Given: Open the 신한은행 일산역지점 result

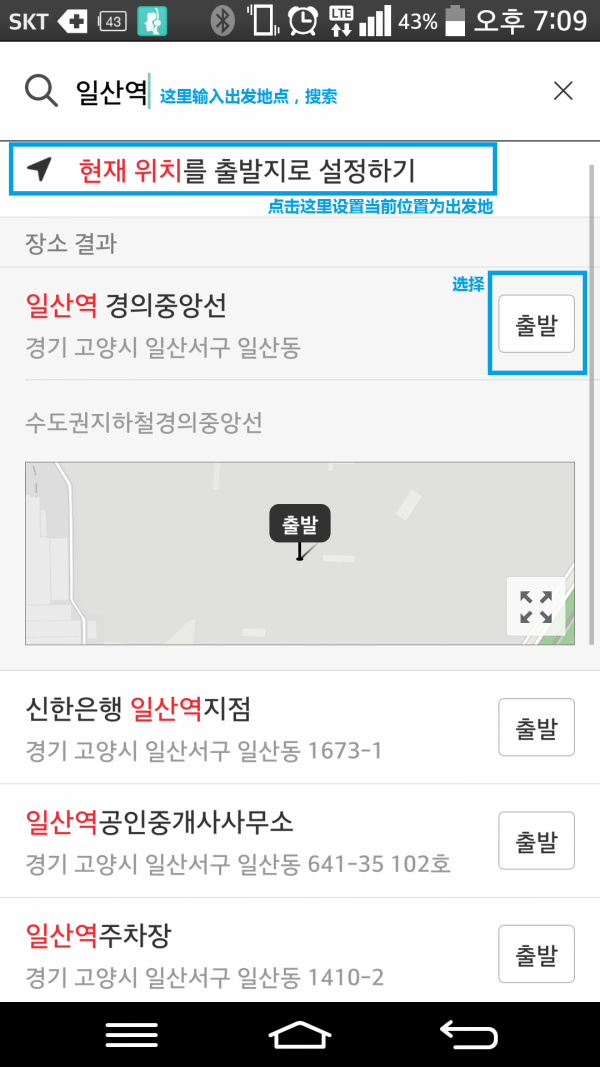Looking at the screenshot, I should pyautogui.click(x=200, y=727).
